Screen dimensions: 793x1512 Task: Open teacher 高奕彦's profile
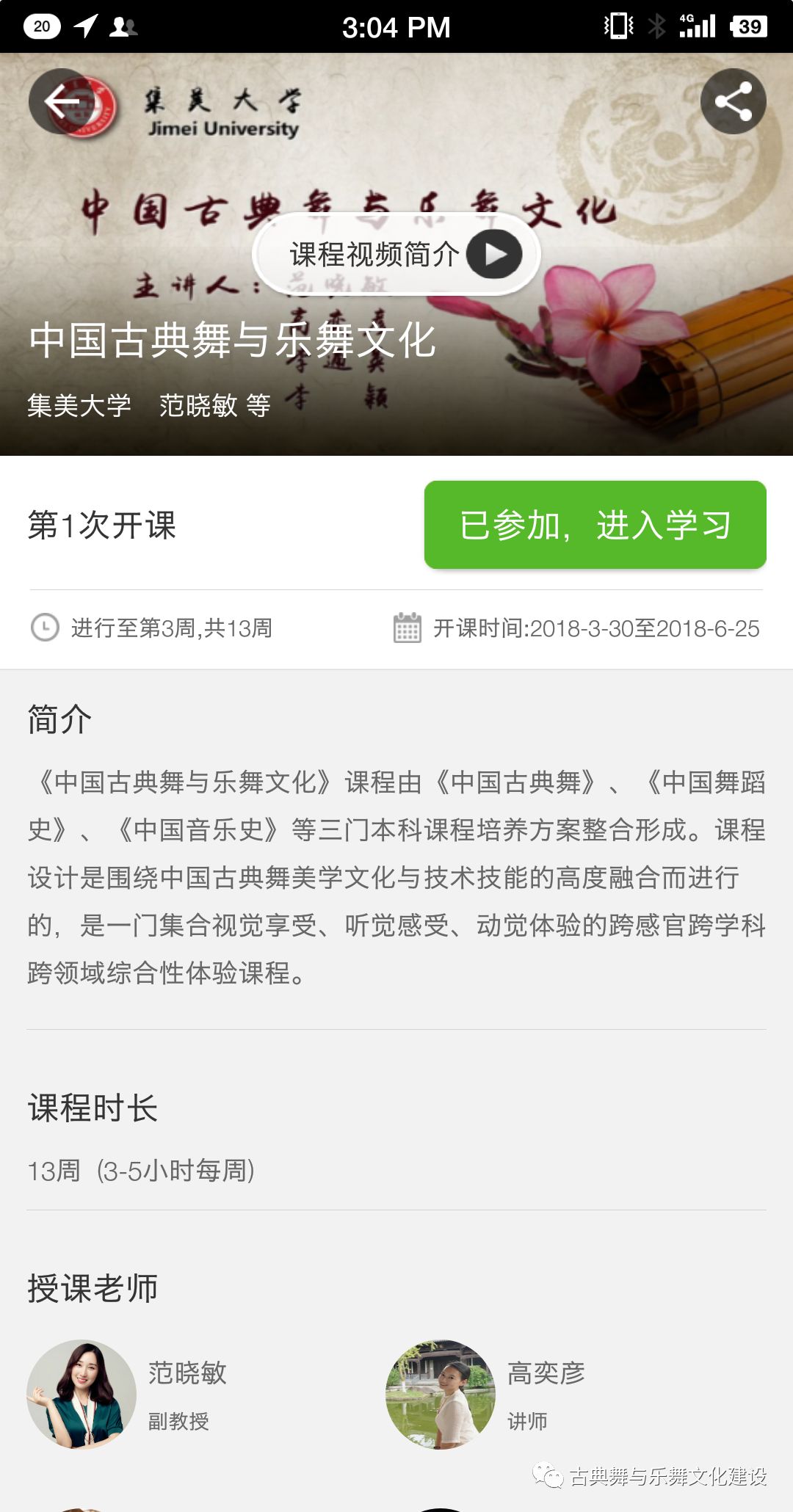pyautogui.click(x=441, y=1394)
